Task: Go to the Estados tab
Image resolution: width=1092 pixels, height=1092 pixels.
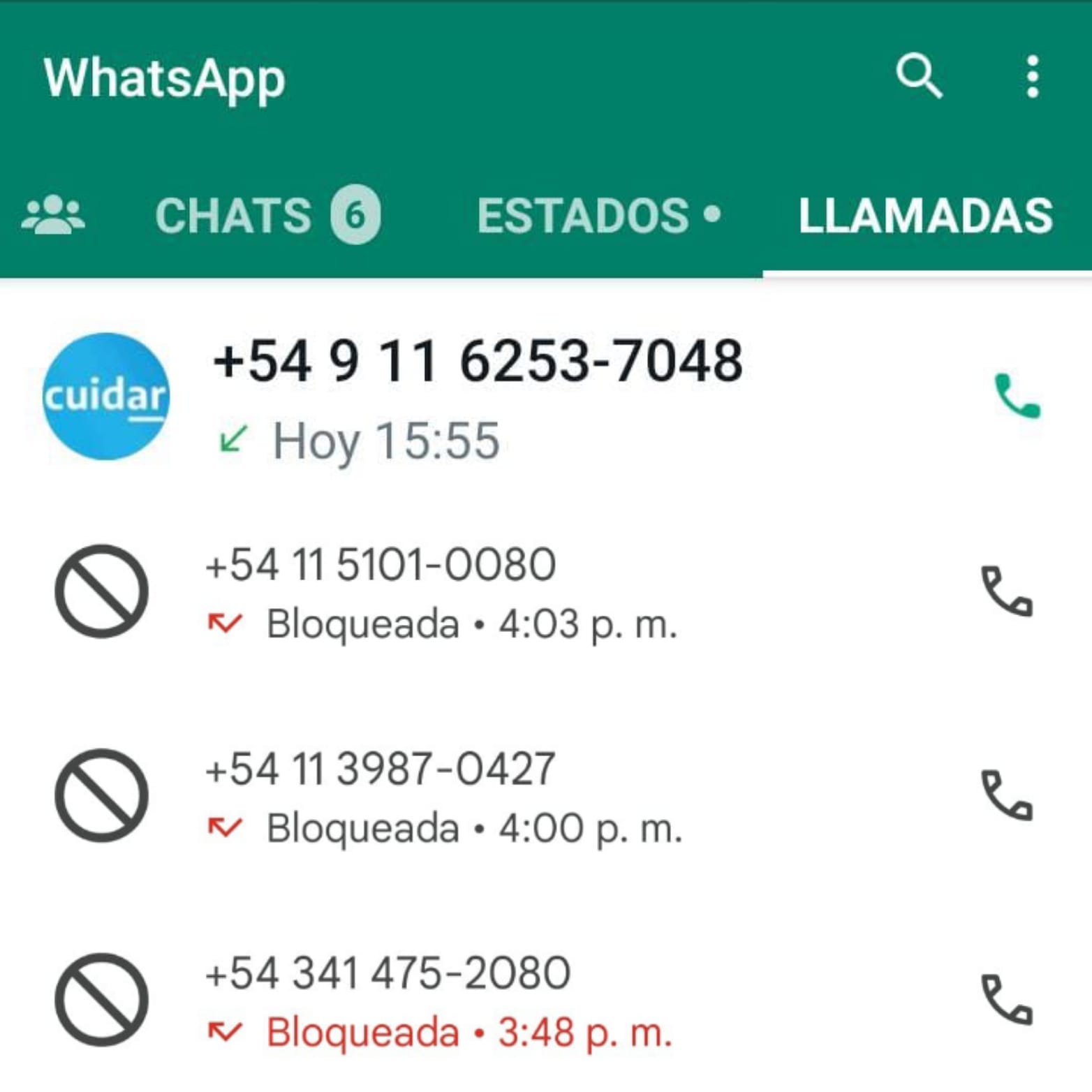Action: [x=598, y=214]
